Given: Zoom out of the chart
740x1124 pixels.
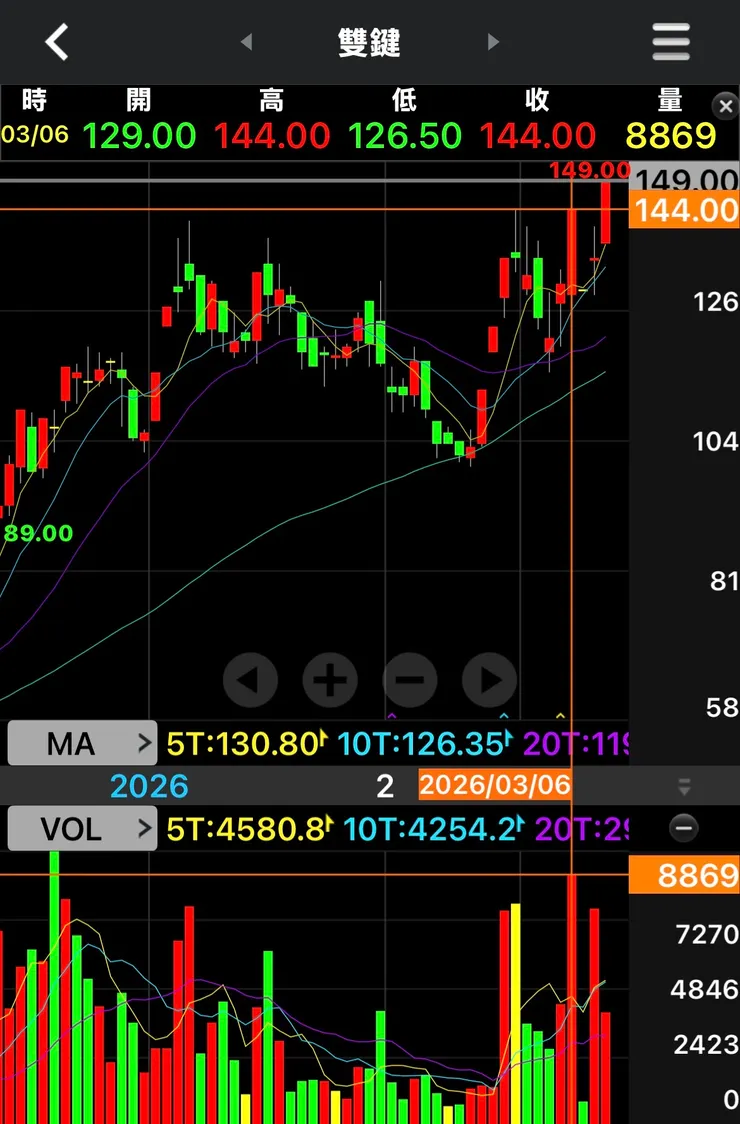Looking at the screenshot, I should (x=409, y=681).
